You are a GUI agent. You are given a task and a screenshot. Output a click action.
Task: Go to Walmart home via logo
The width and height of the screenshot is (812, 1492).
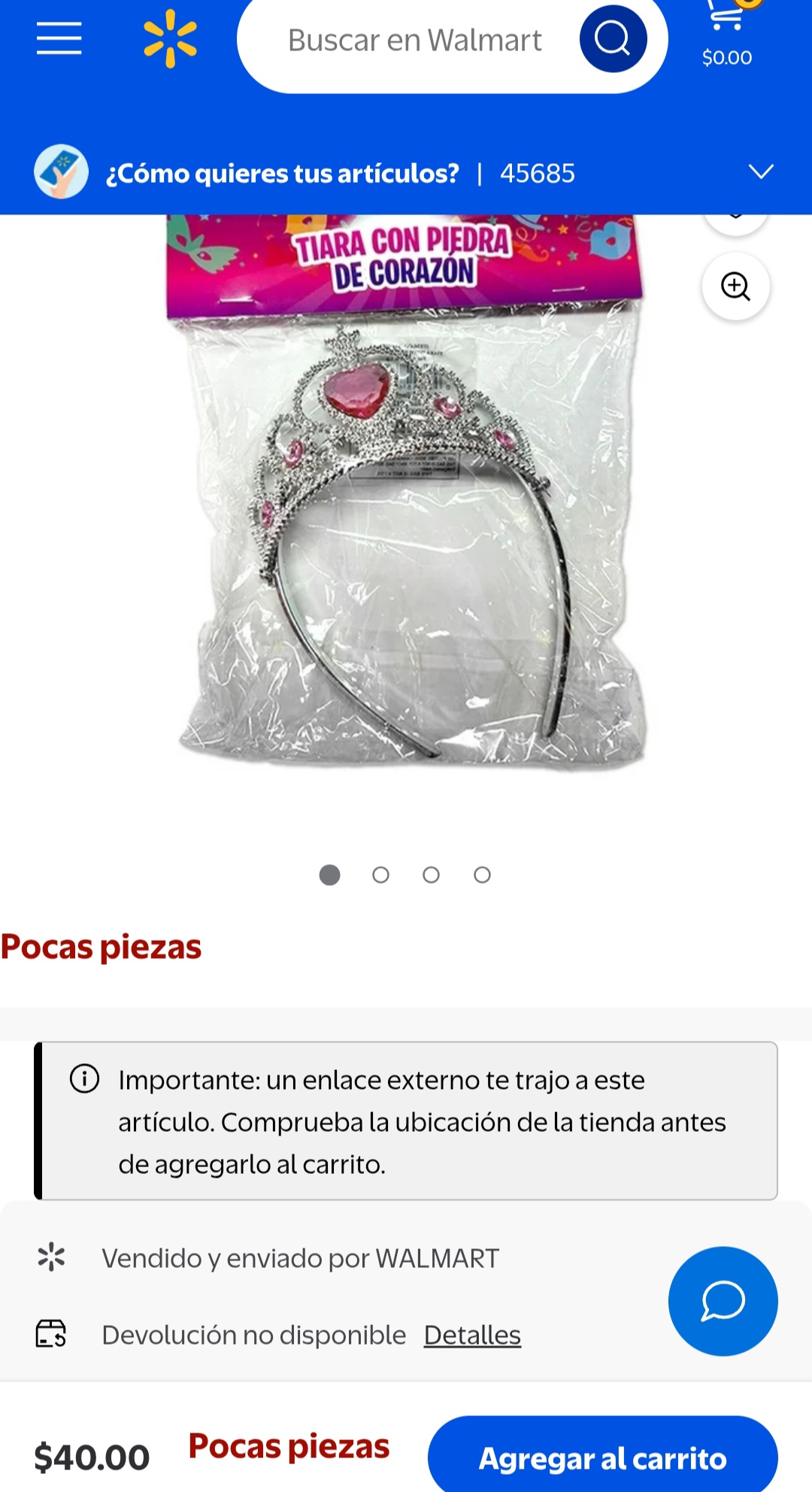click(x=171, y=38)
